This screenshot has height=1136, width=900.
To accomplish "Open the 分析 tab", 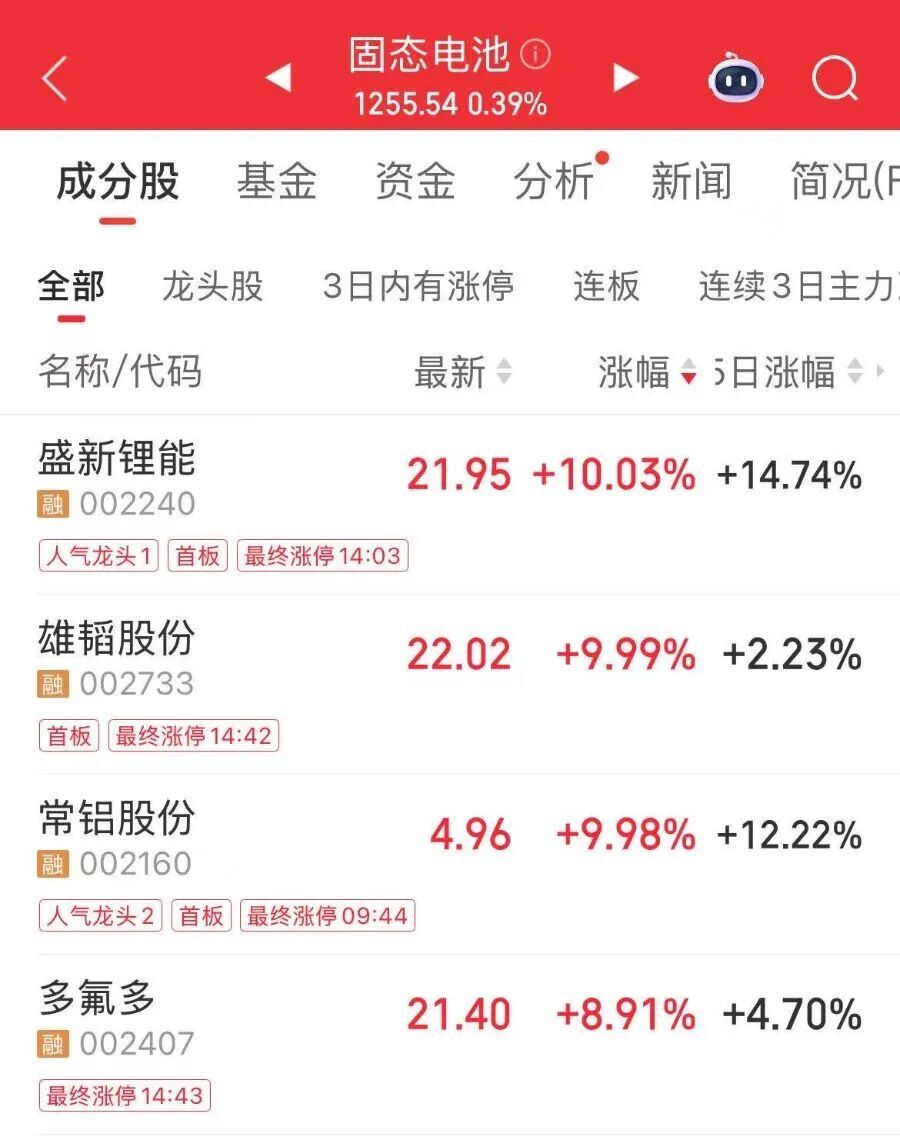I will tap(553, 182).
